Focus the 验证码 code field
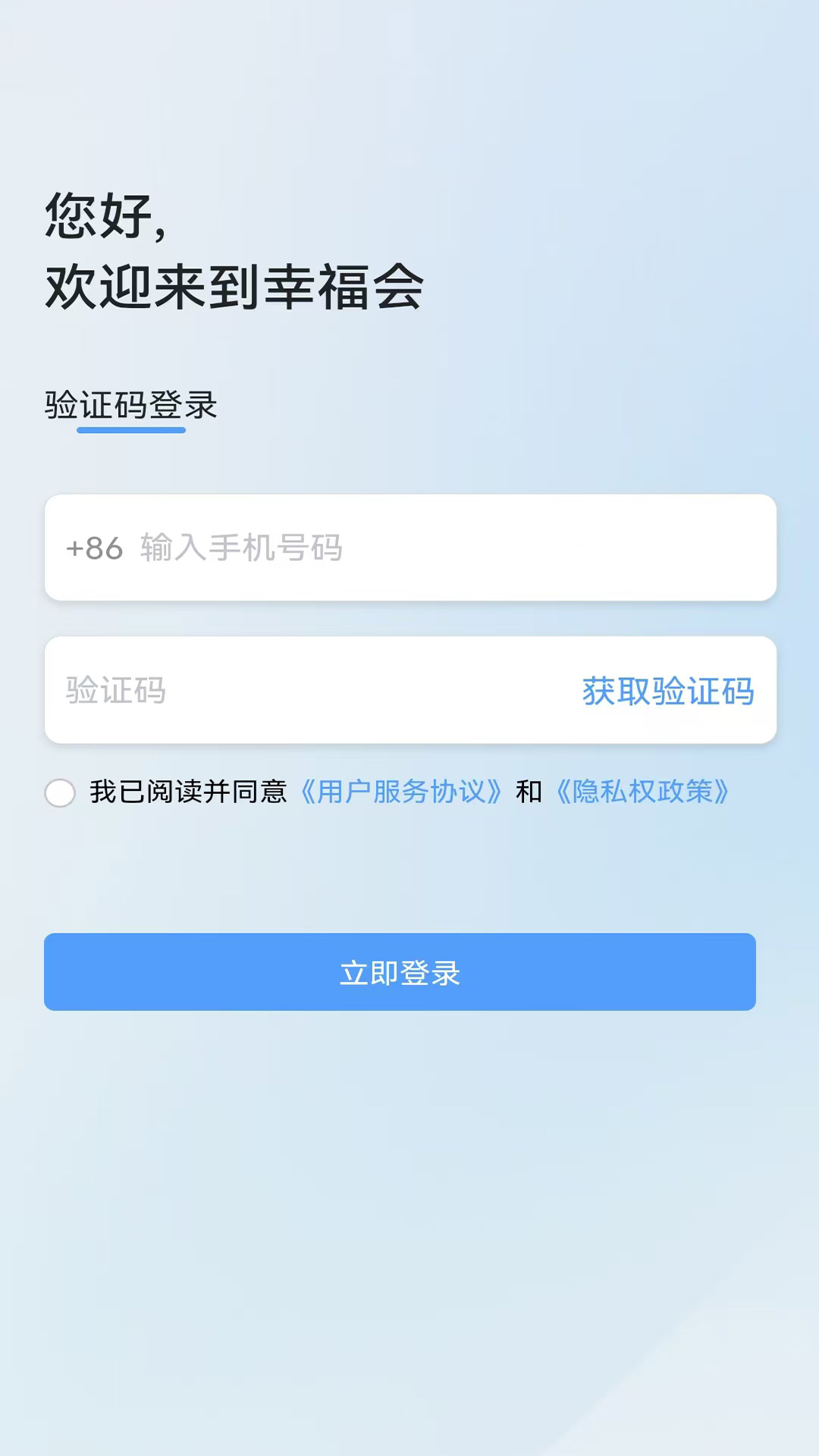The height and width of the screenshot is (1456, 819). pos(303,690)
